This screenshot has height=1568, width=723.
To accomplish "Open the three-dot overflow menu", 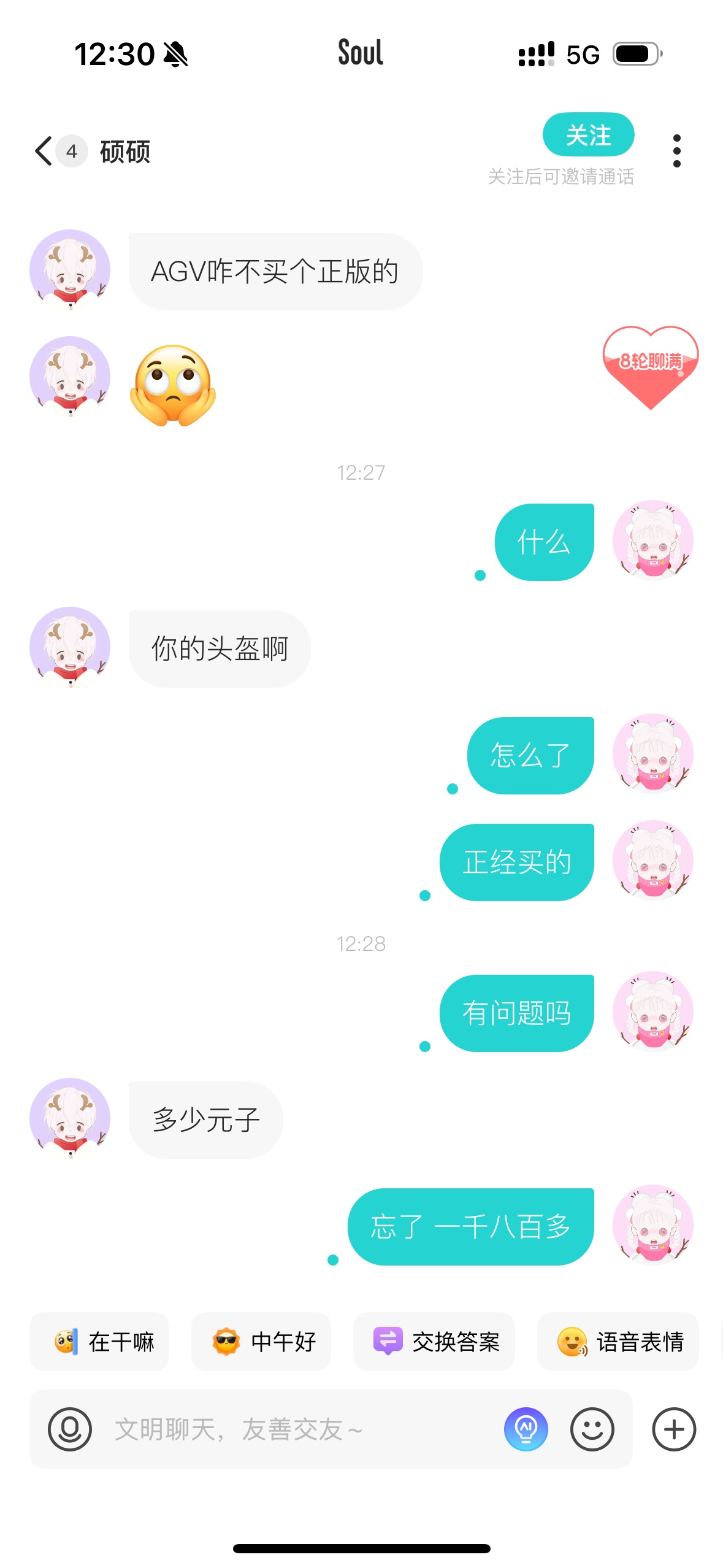I will tap(676, 151).
